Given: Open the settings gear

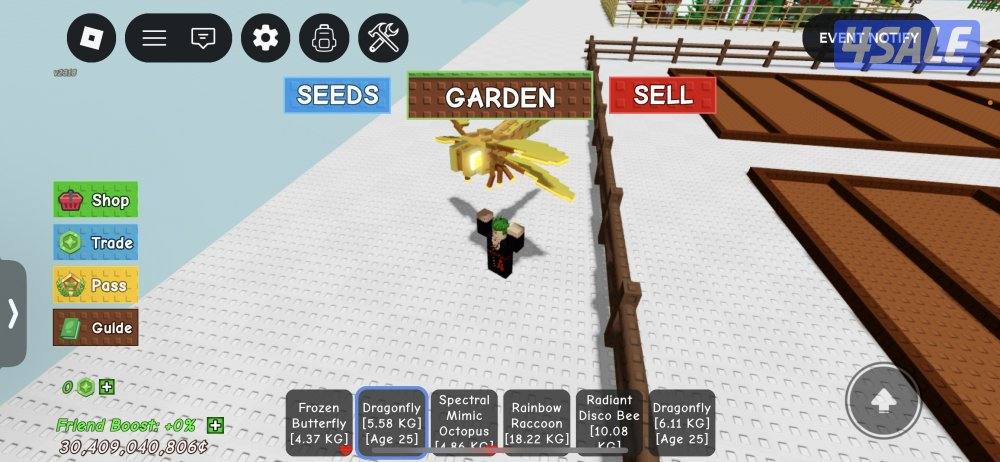Looking at the screenshot, I should click(x=265, y=38).
